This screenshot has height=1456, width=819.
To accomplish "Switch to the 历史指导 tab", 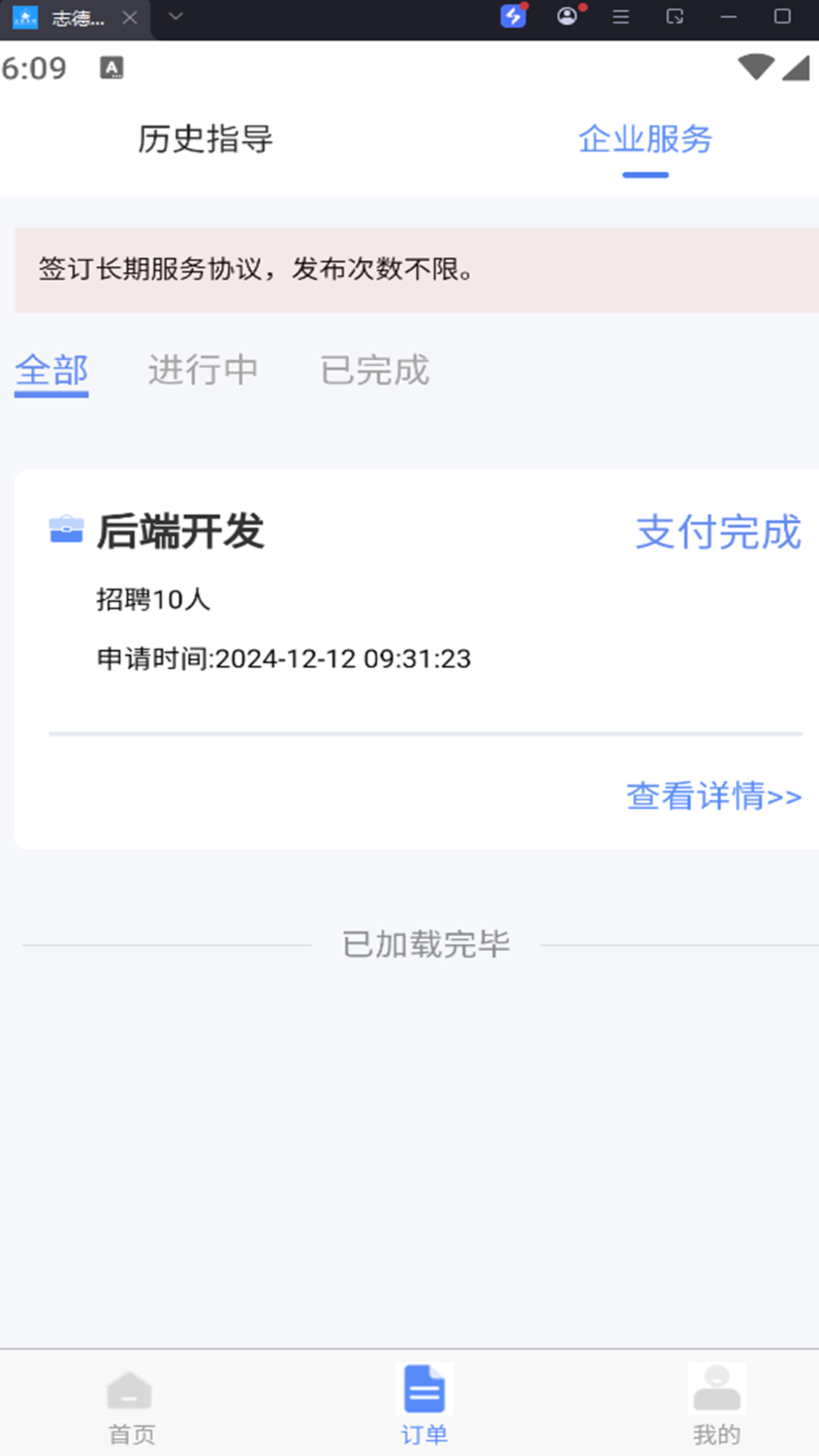I will 205,140.
